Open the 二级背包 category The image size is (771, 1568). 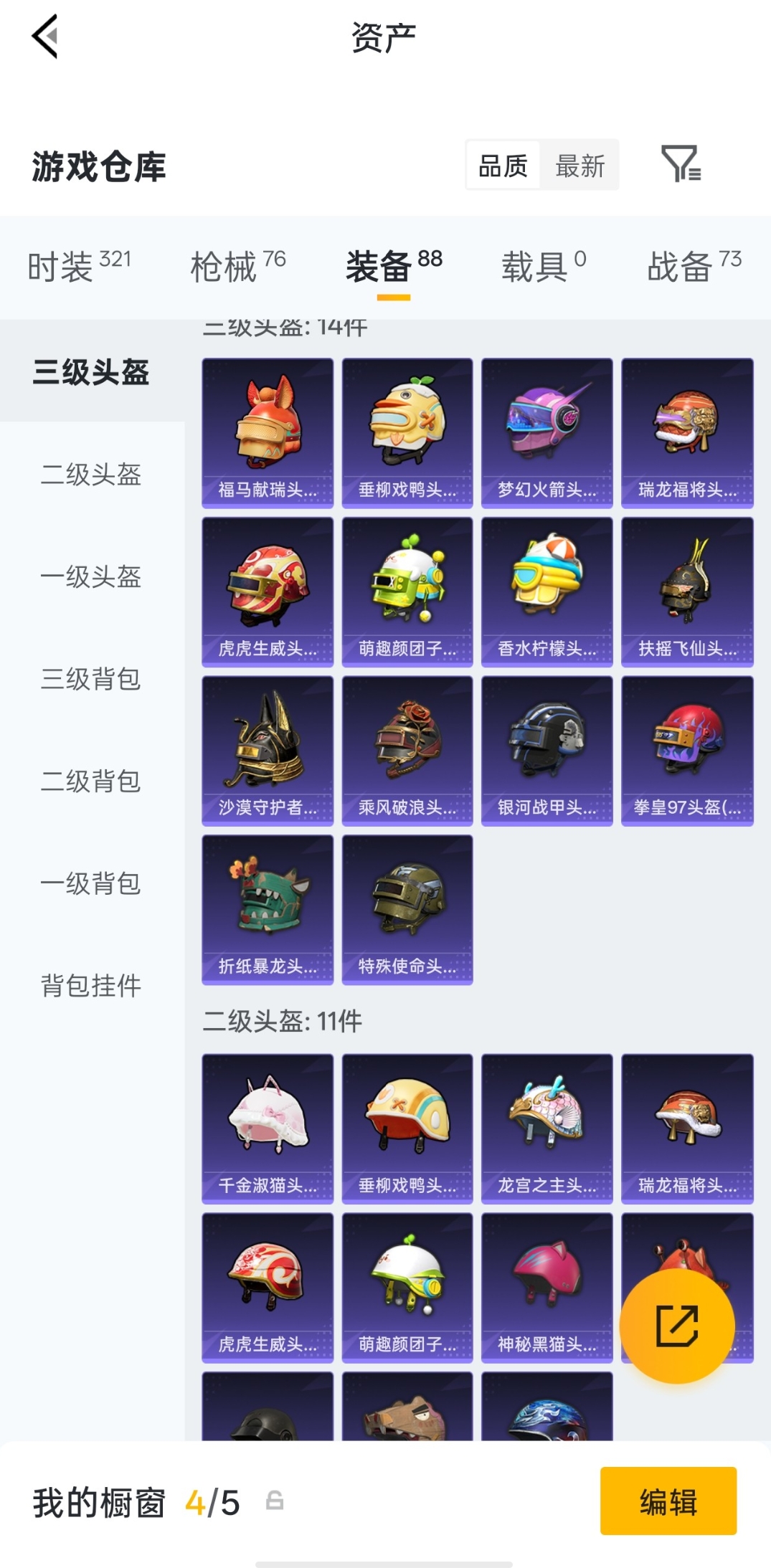(91, 781)
